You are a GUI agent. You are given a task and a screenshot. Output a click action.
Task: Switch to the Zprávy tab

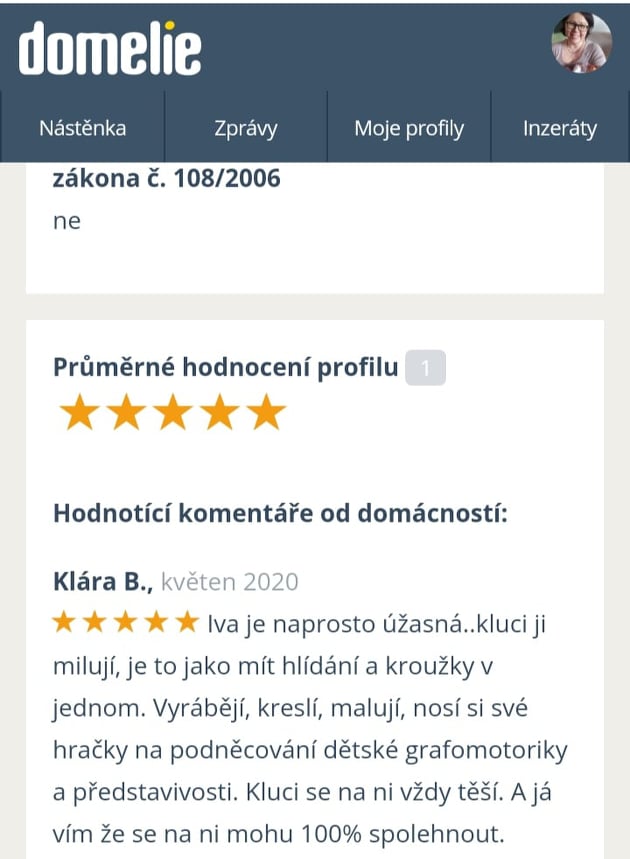(x=245, y=128)
